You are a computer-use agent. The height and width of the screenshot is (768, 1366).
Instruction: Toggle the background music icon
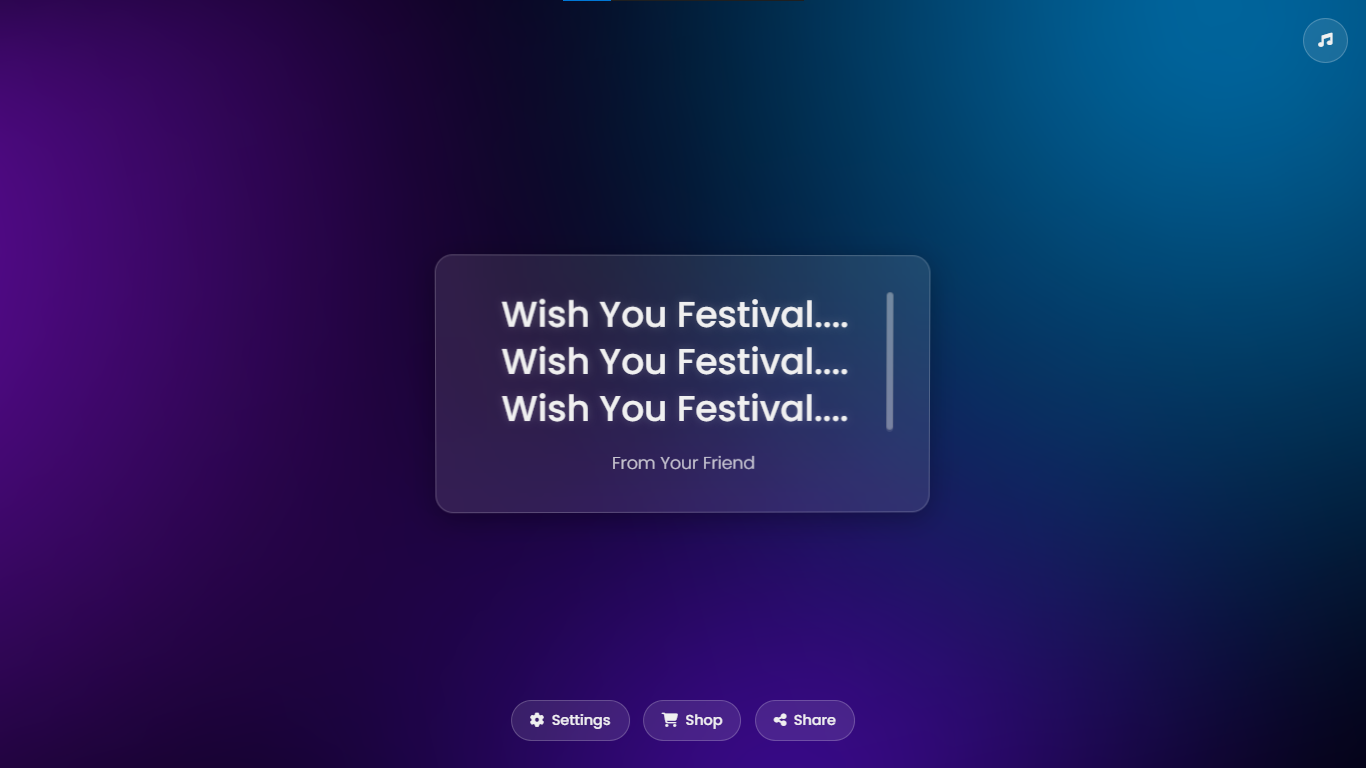(1325, 41)
